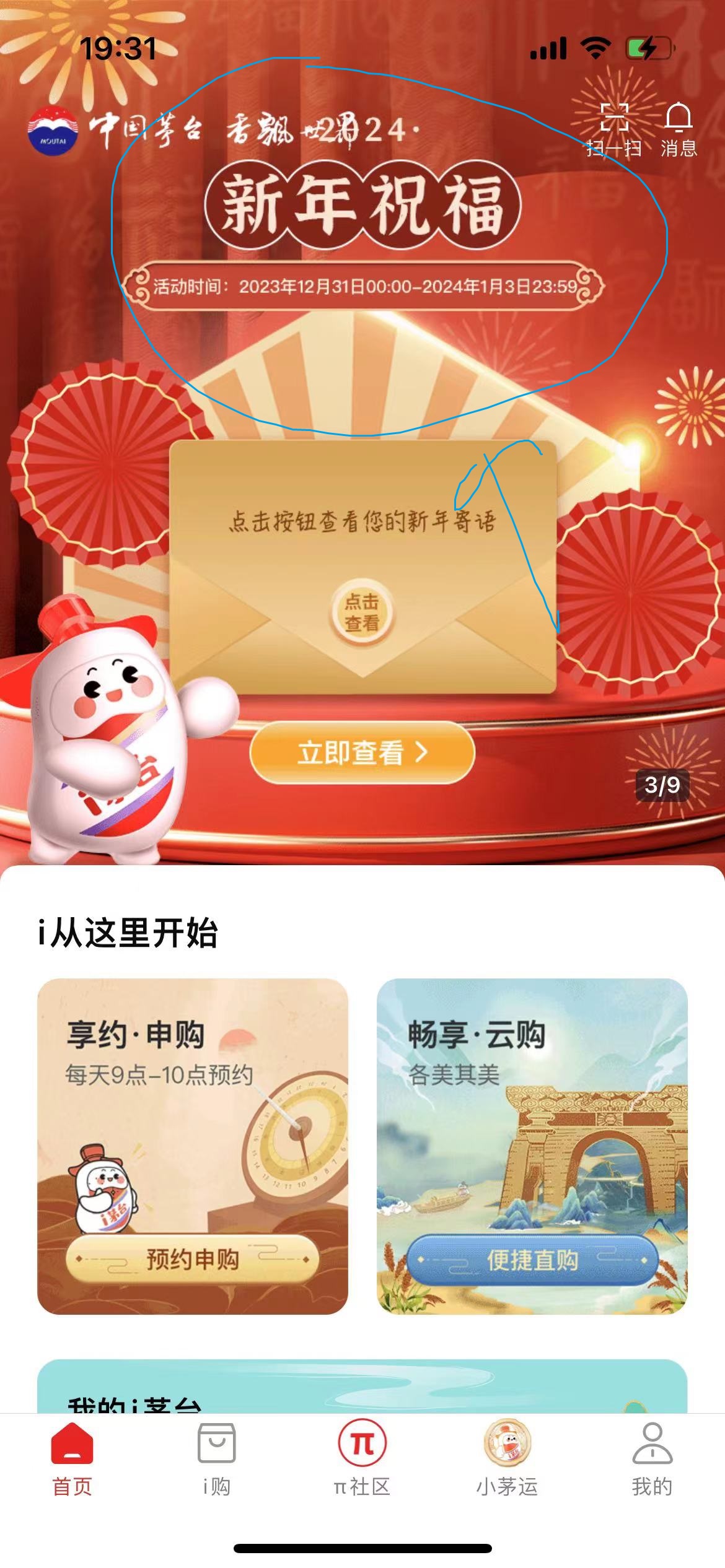Image resolution: width=725 pixels, height=1568 pixels.
Task: Open the 扫一扫 scanner
Action: [614, 129]
